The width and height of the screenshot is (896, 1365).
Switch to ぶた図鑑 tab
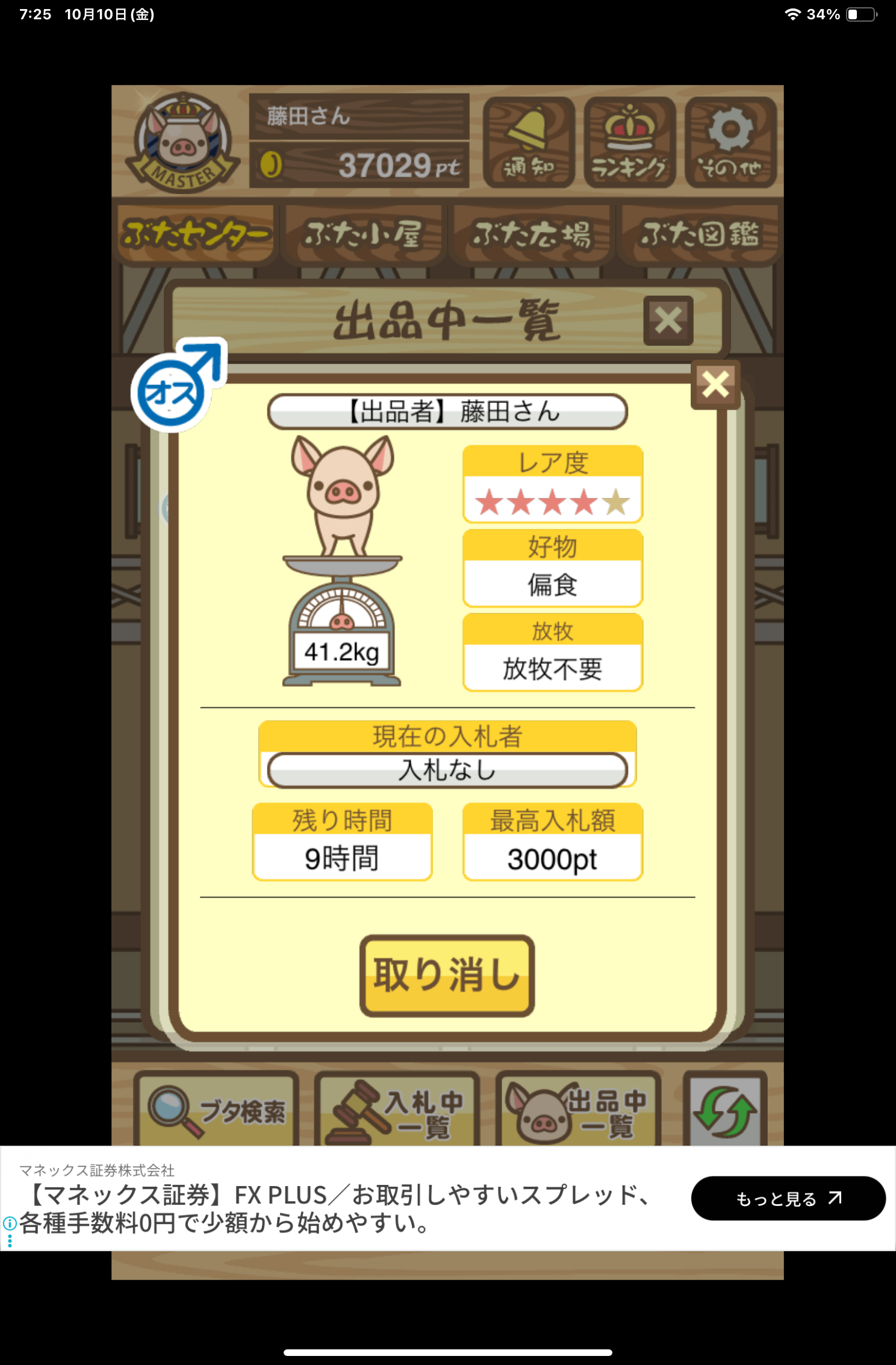(700, 235)
